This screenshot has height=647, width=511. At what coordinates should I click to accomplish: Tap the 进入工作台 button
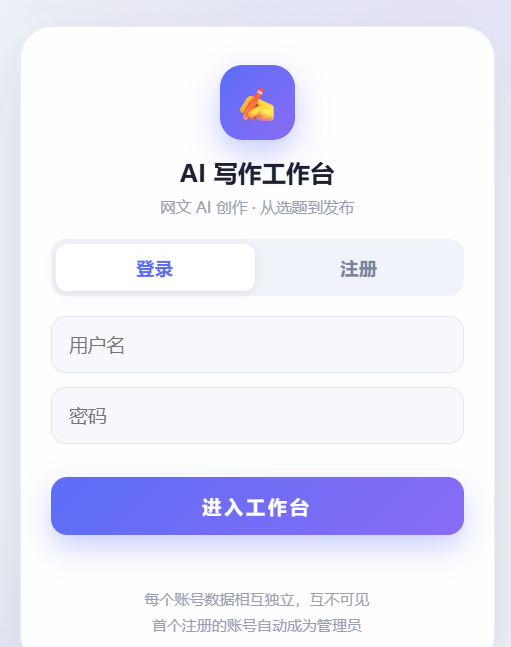coord(257,506)
